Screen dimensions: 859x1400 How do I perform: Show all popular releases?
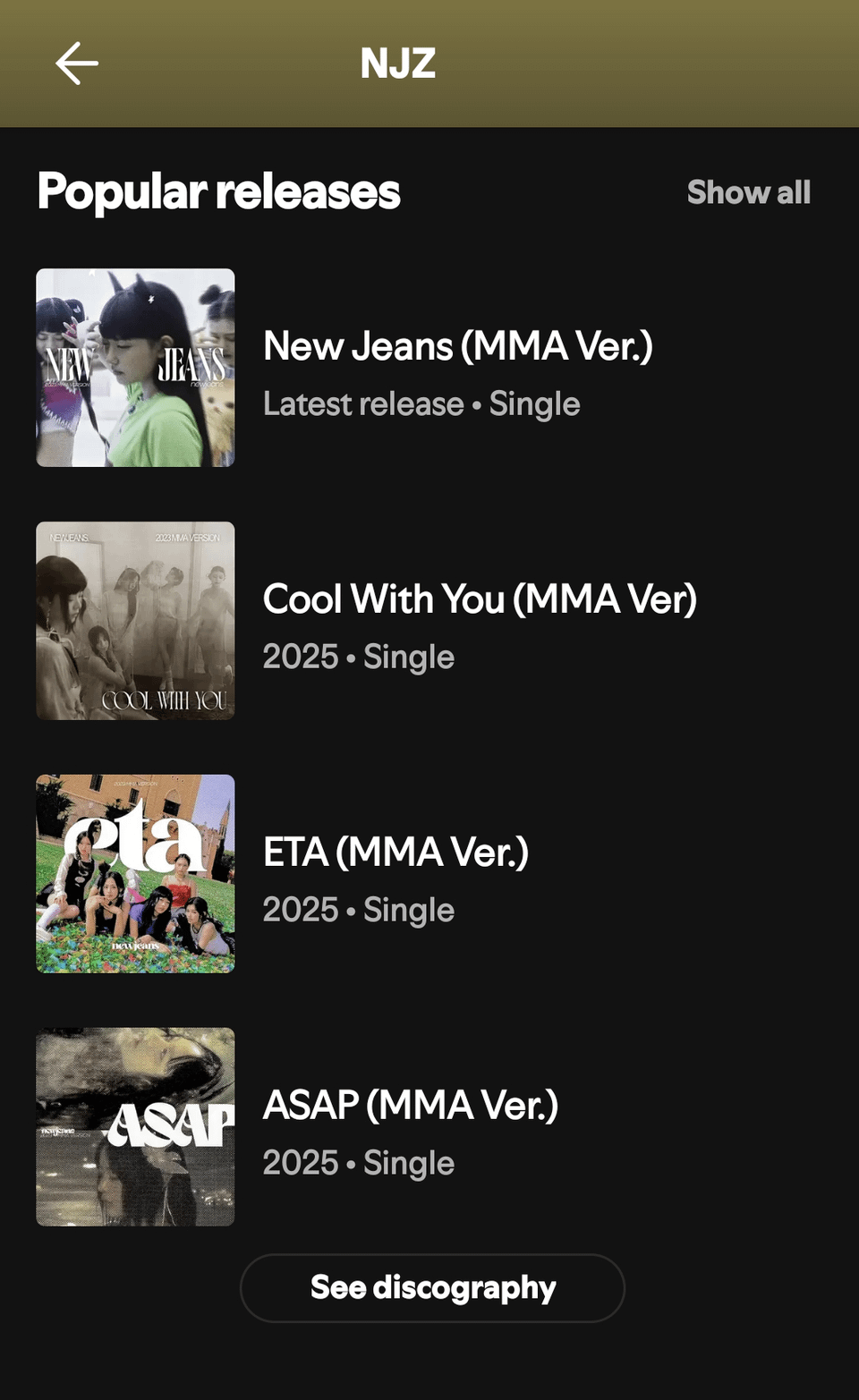[x=748, y=192]
